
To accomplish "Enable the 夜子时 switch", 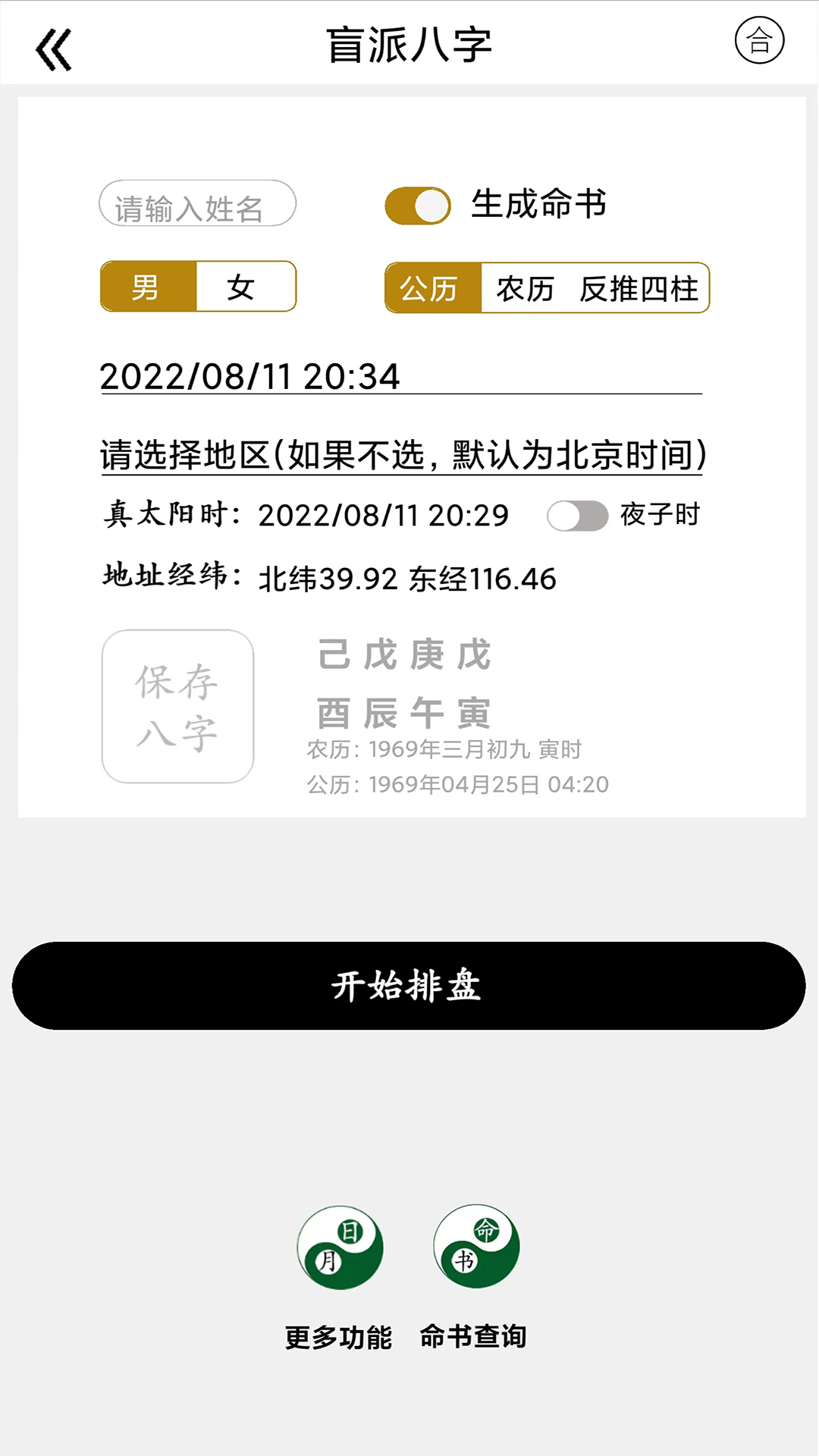I will coord(578,516).
